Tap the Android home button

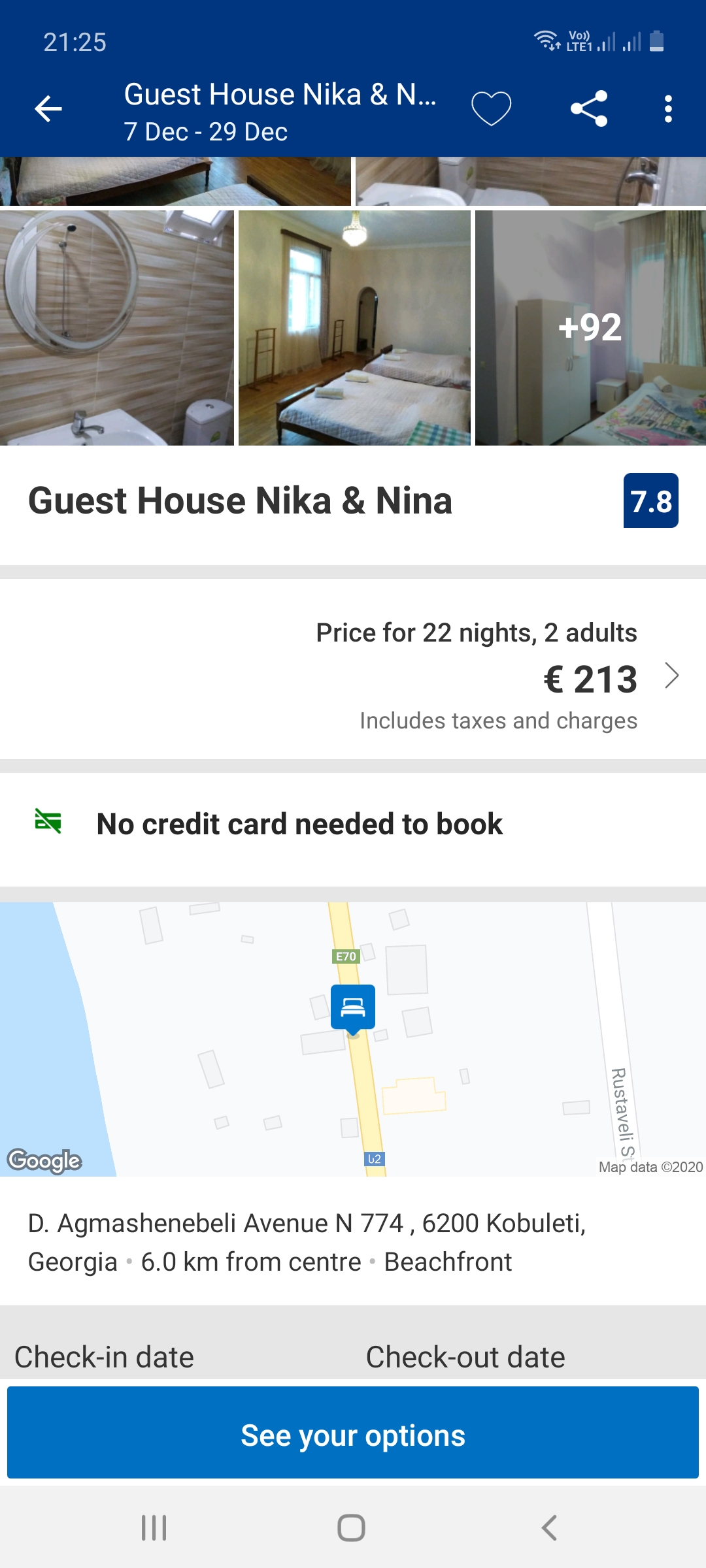pos(353,1527)
